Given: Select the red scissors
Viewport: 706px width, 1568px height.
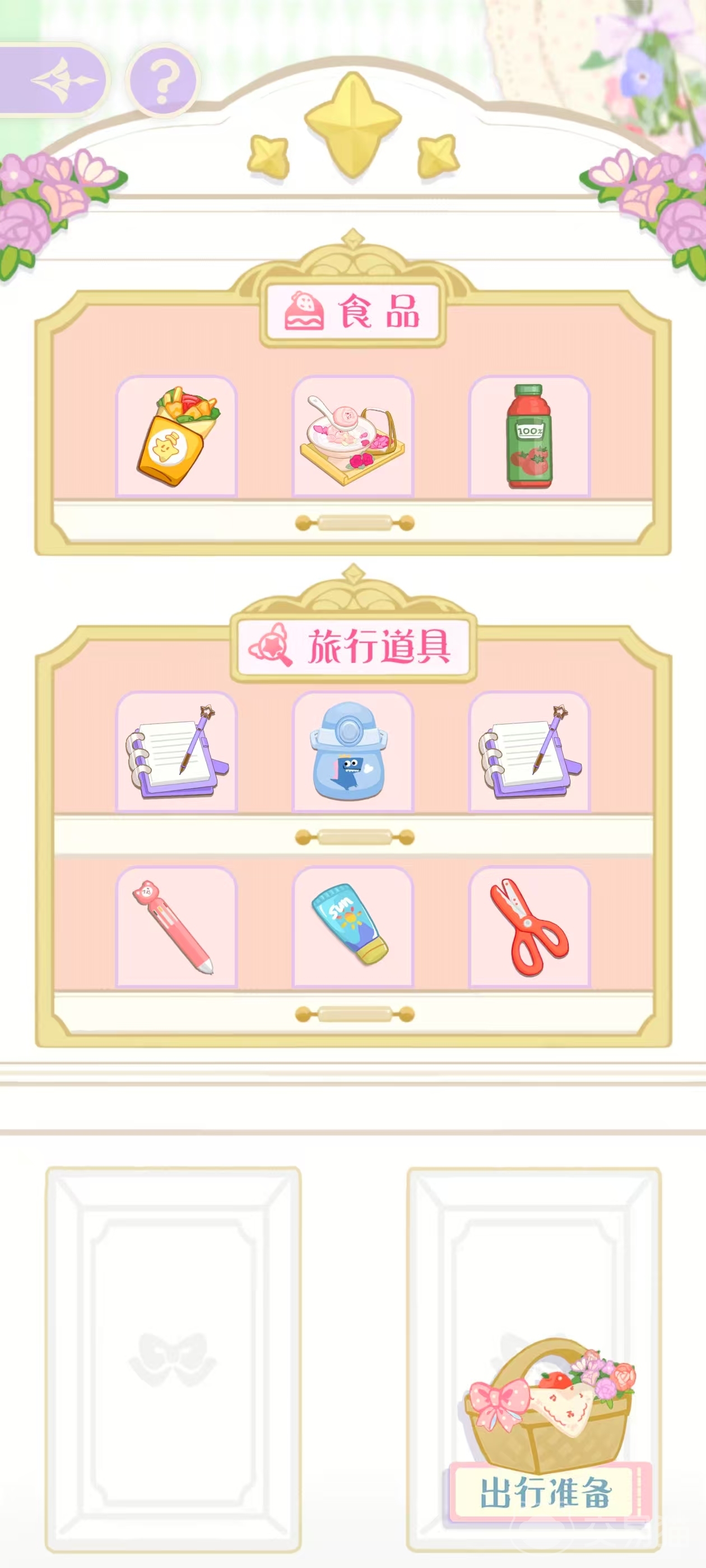Looking at the screenshot, I should pos(529,926).
